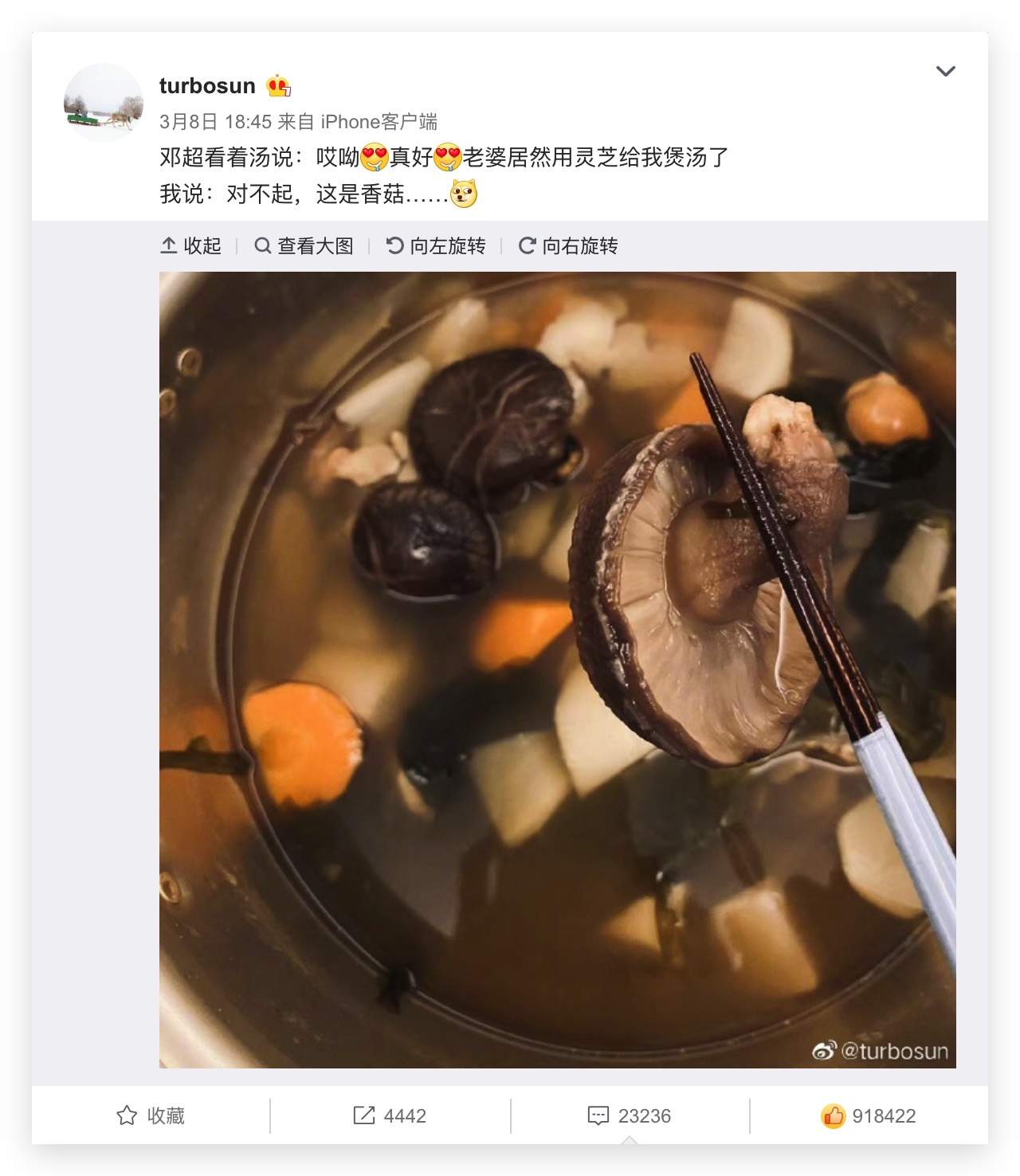
Task: Collapse the photo with 收起
Action: click(x=191, y=246)
